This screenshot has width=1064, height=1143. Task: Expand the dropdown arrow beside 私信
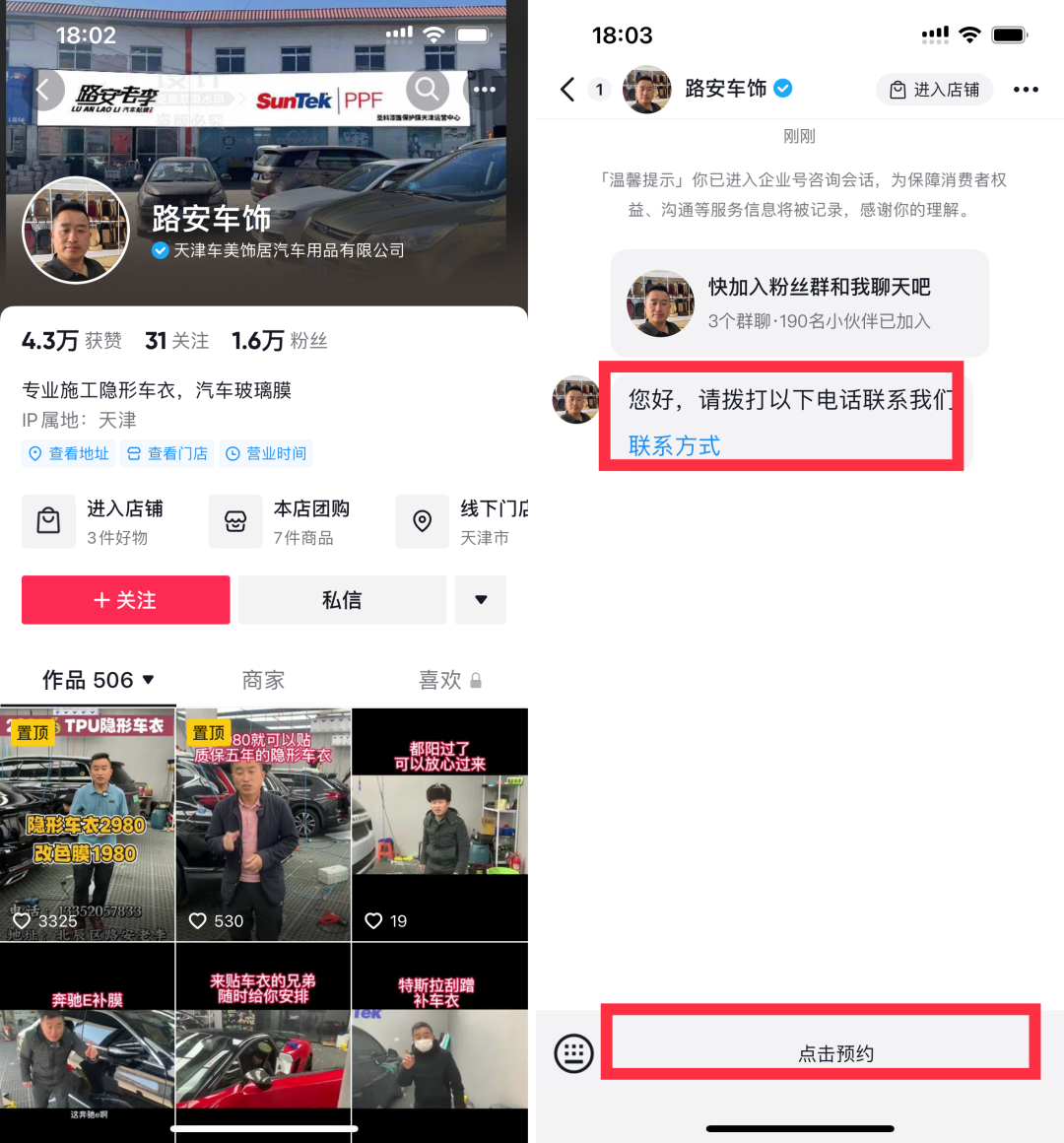coord(481,600)
